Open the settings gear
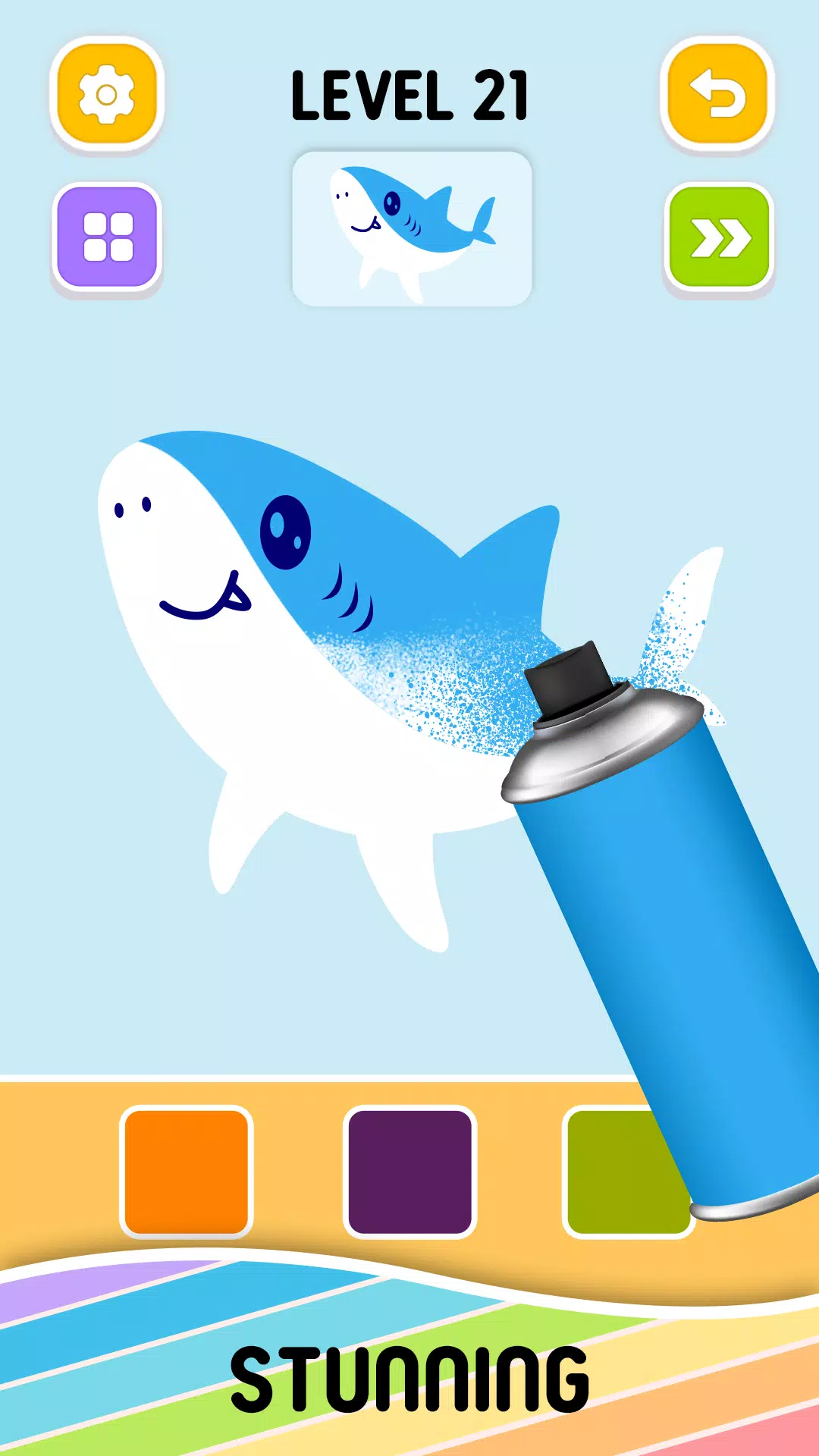819x1456 pixels. coord(107,95)
